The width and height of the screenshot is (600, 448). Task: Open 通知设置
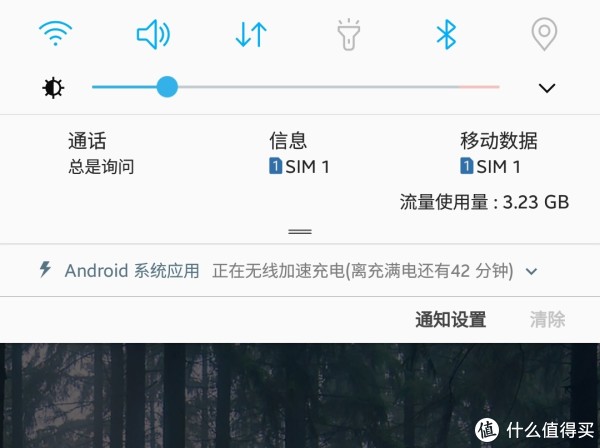point(450,320)
